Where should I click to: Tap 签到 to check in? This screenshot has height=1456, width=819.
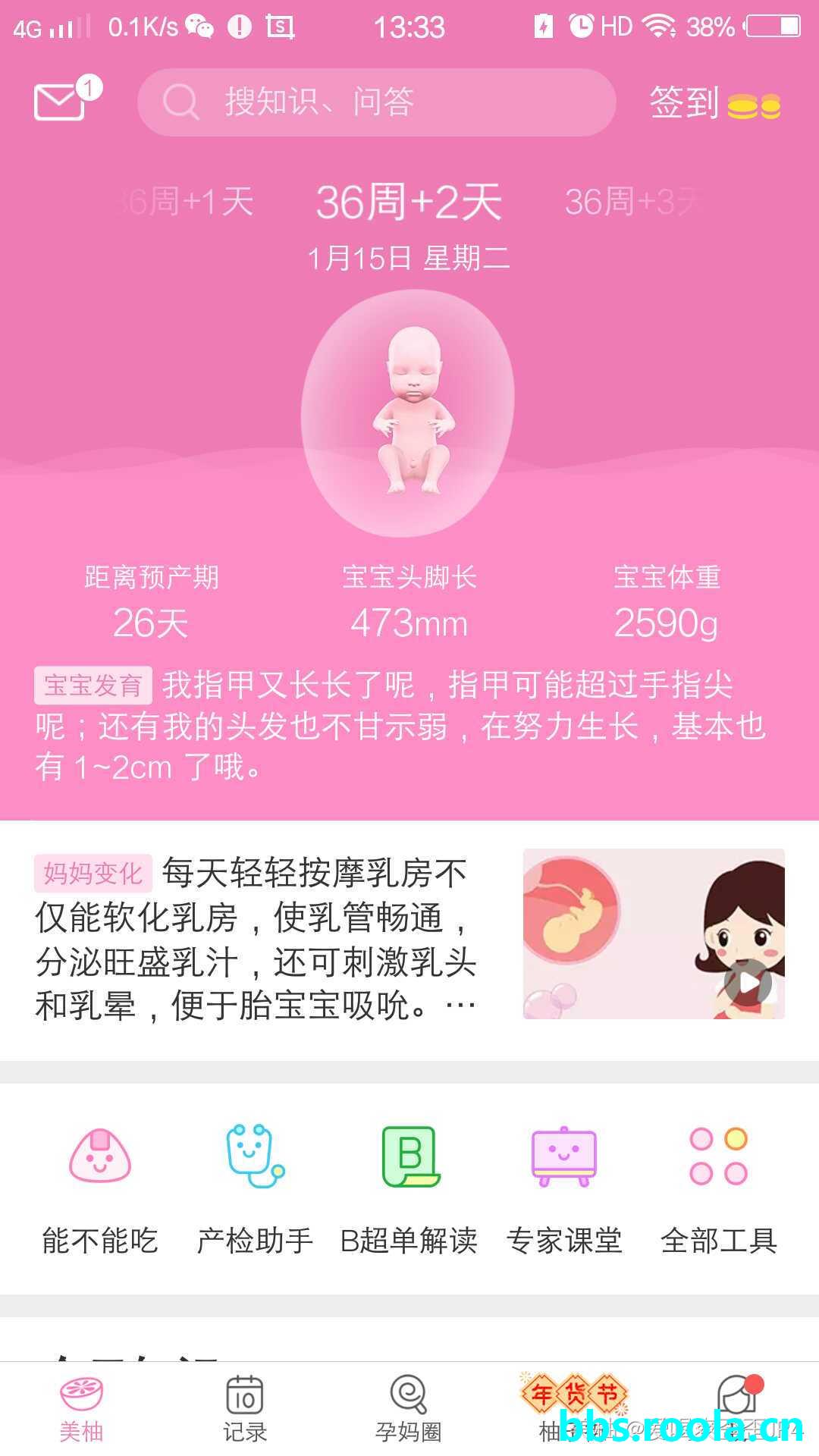coord(713,102)
